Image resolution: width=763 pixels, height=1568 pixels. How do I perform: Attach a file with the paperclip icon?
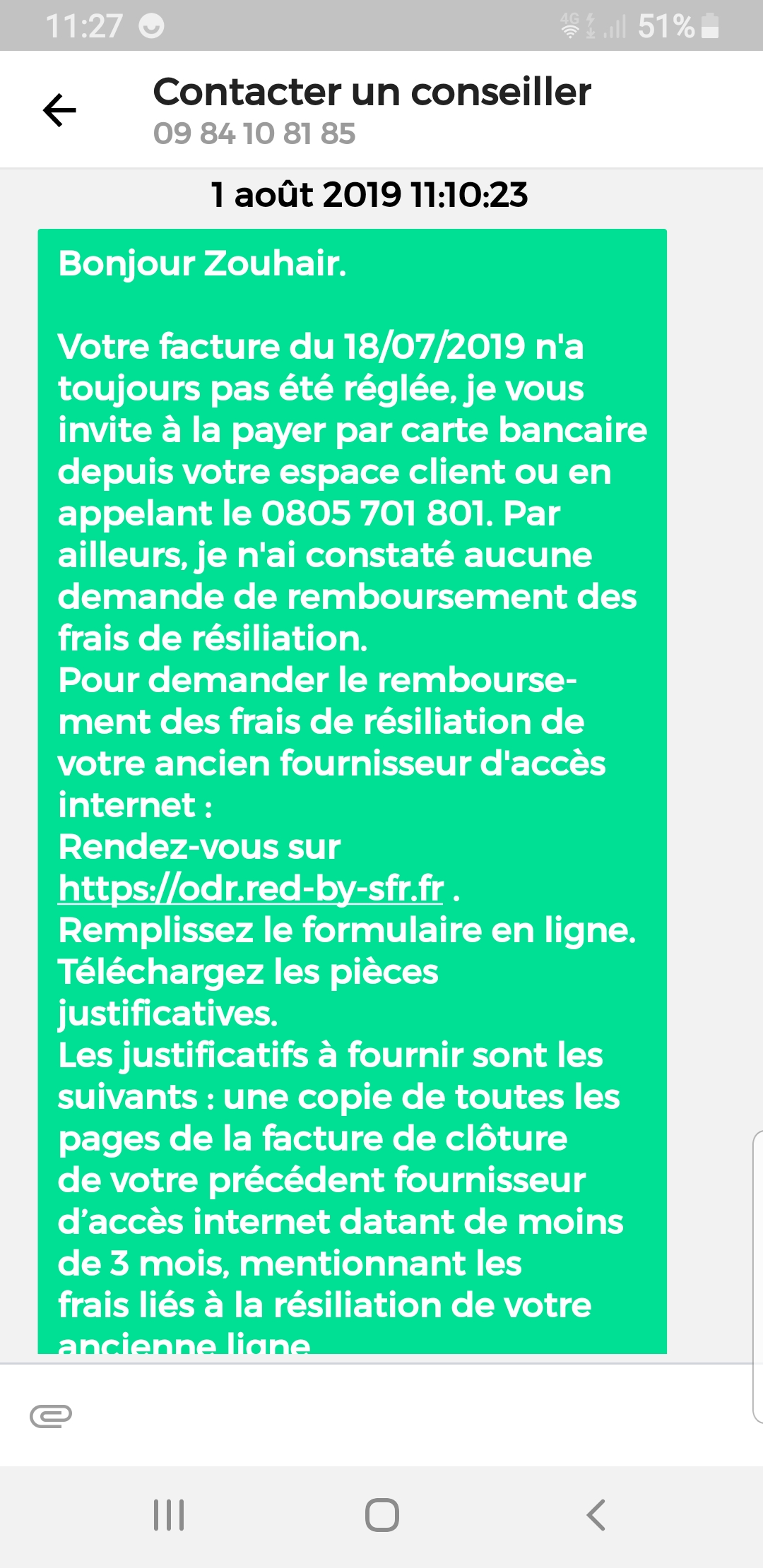pyautogui.click(x=51, y=1415)
